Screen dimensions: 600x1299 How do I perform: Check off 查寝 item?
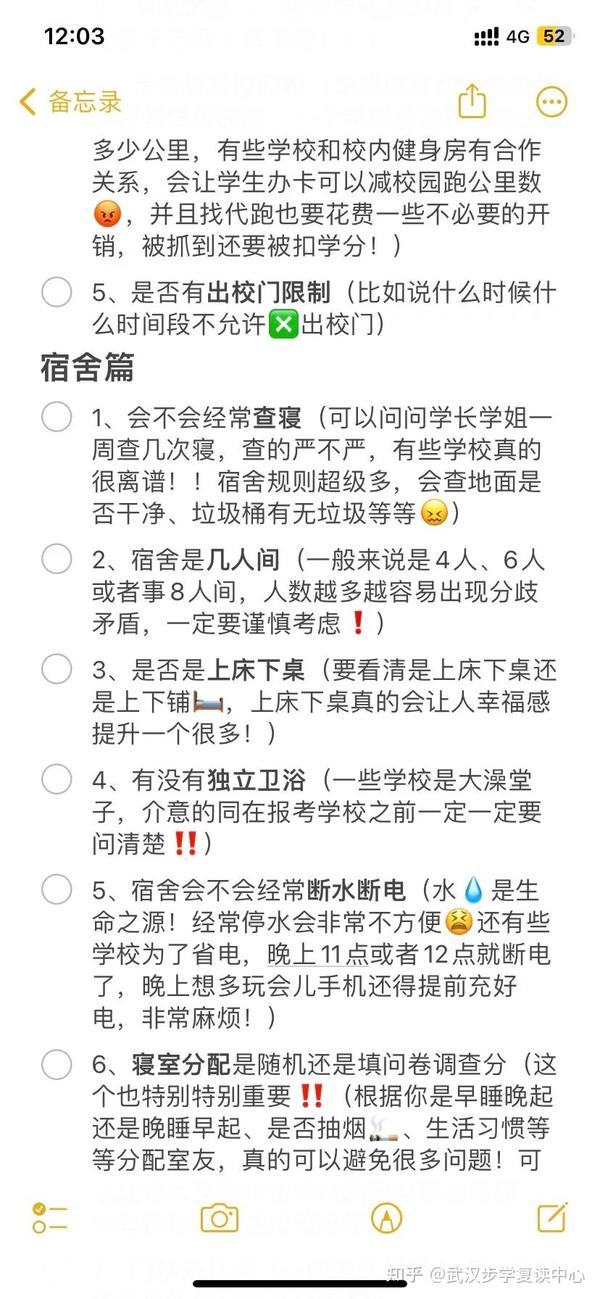[56, 417]
